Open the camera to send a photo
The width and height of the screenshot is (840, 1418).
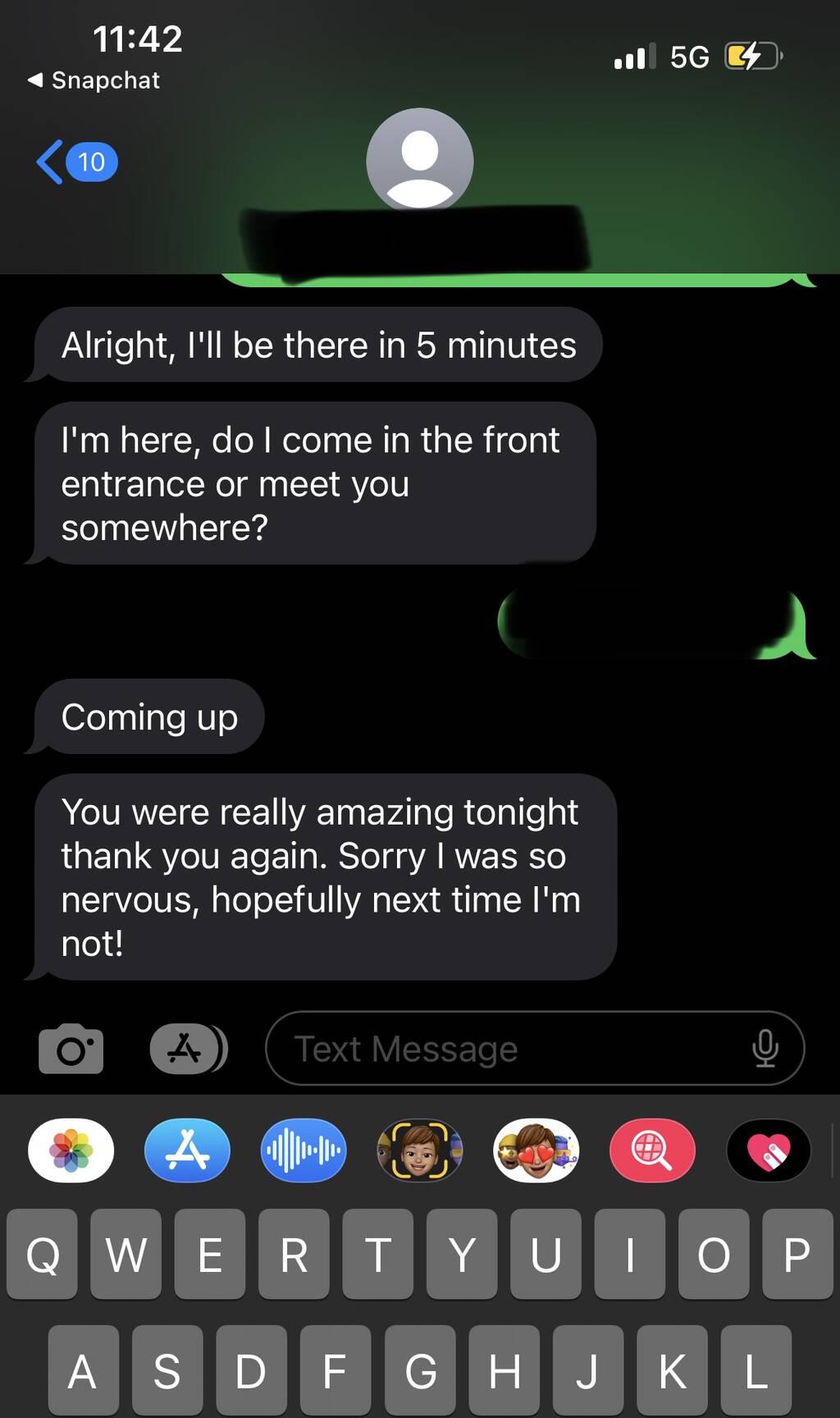click(71, 1049)
